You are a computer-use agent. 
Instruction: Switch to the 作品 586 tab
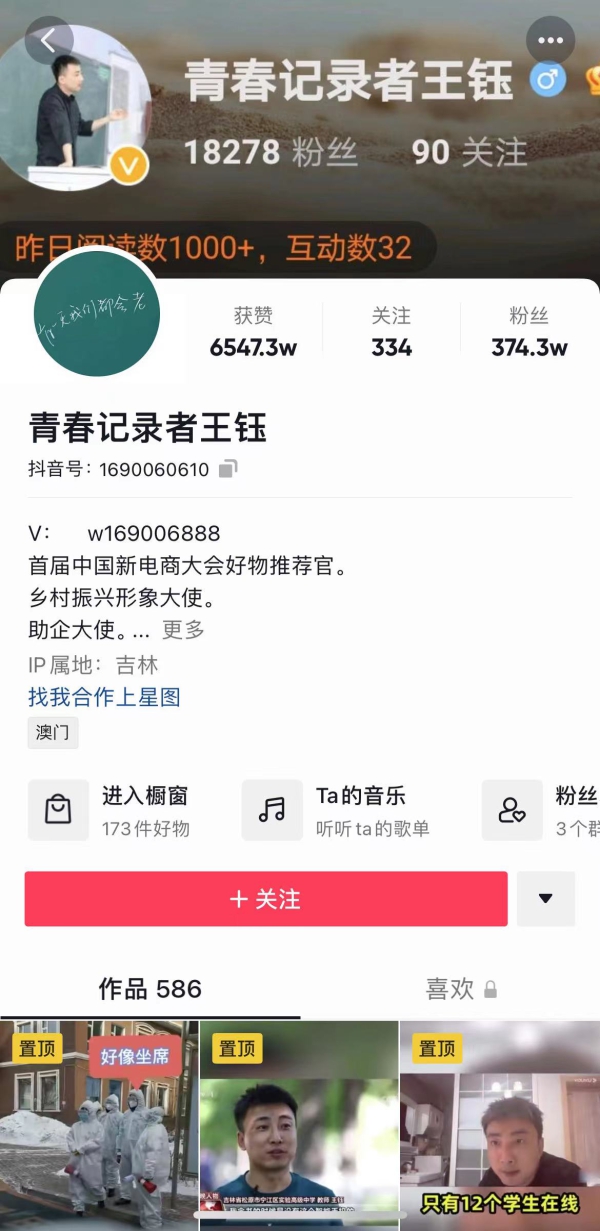(x=150, y=989)
